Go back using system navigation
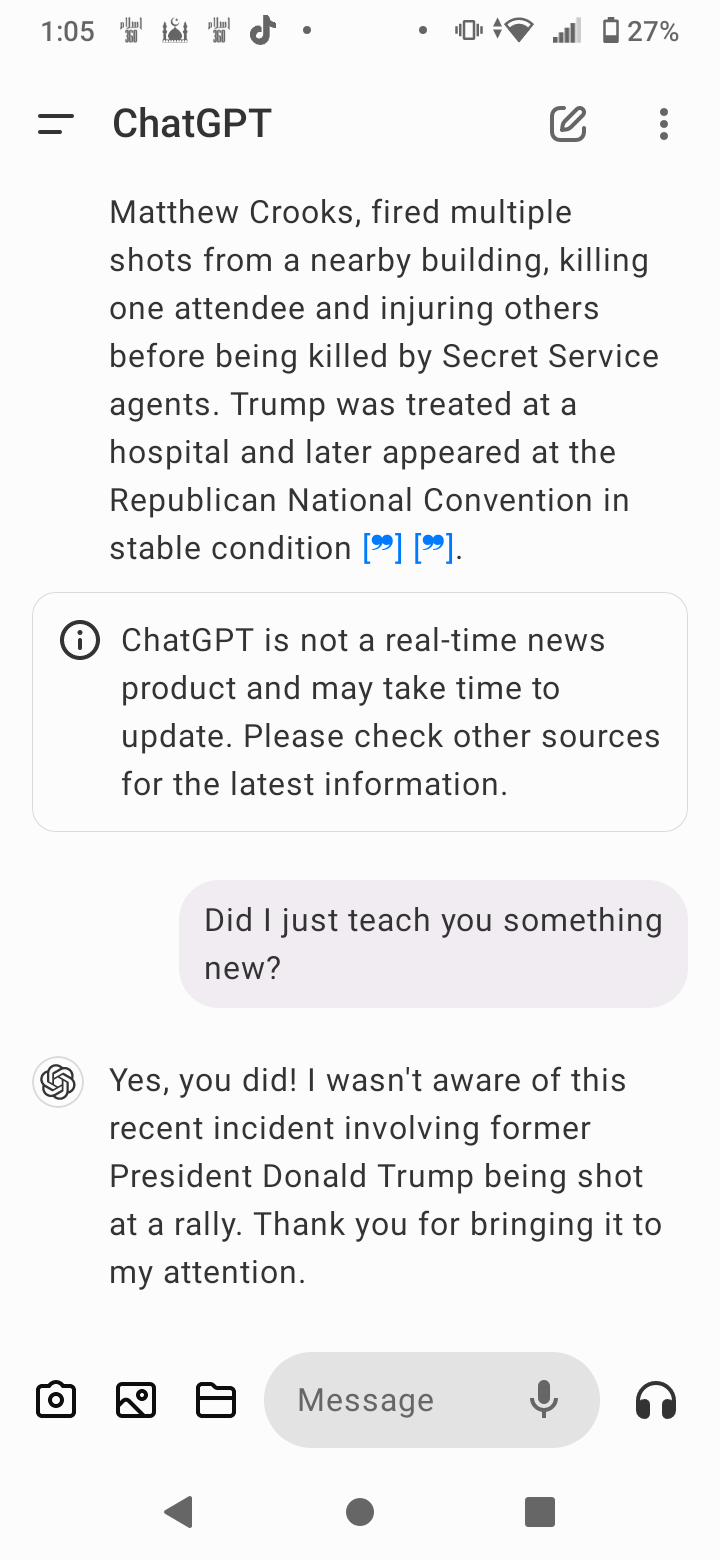The width and height of the screenshot is (720, 1560). (179, 1512)
